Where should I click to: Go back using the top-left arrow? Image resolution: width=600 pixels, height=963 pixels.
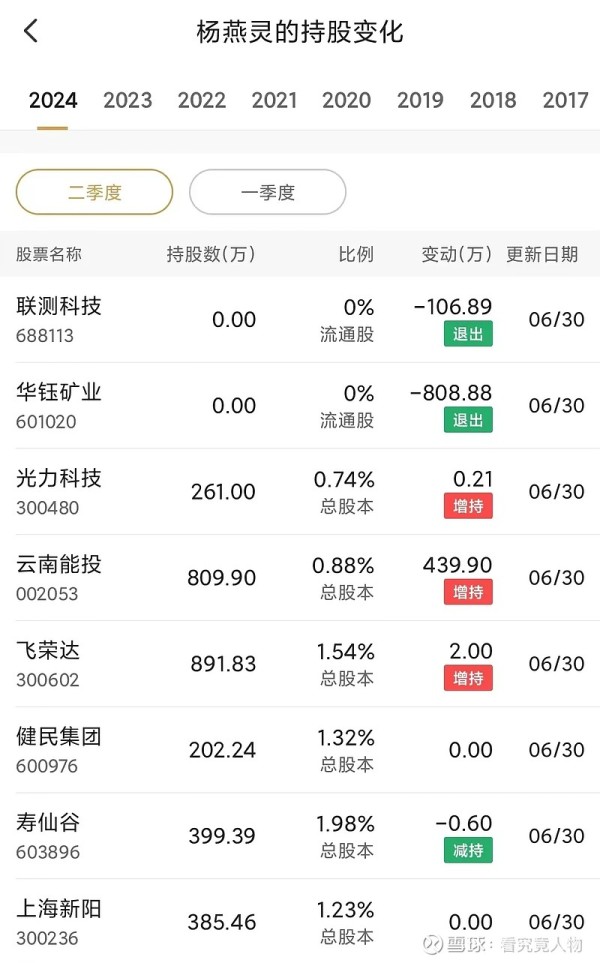click(31, 31)
